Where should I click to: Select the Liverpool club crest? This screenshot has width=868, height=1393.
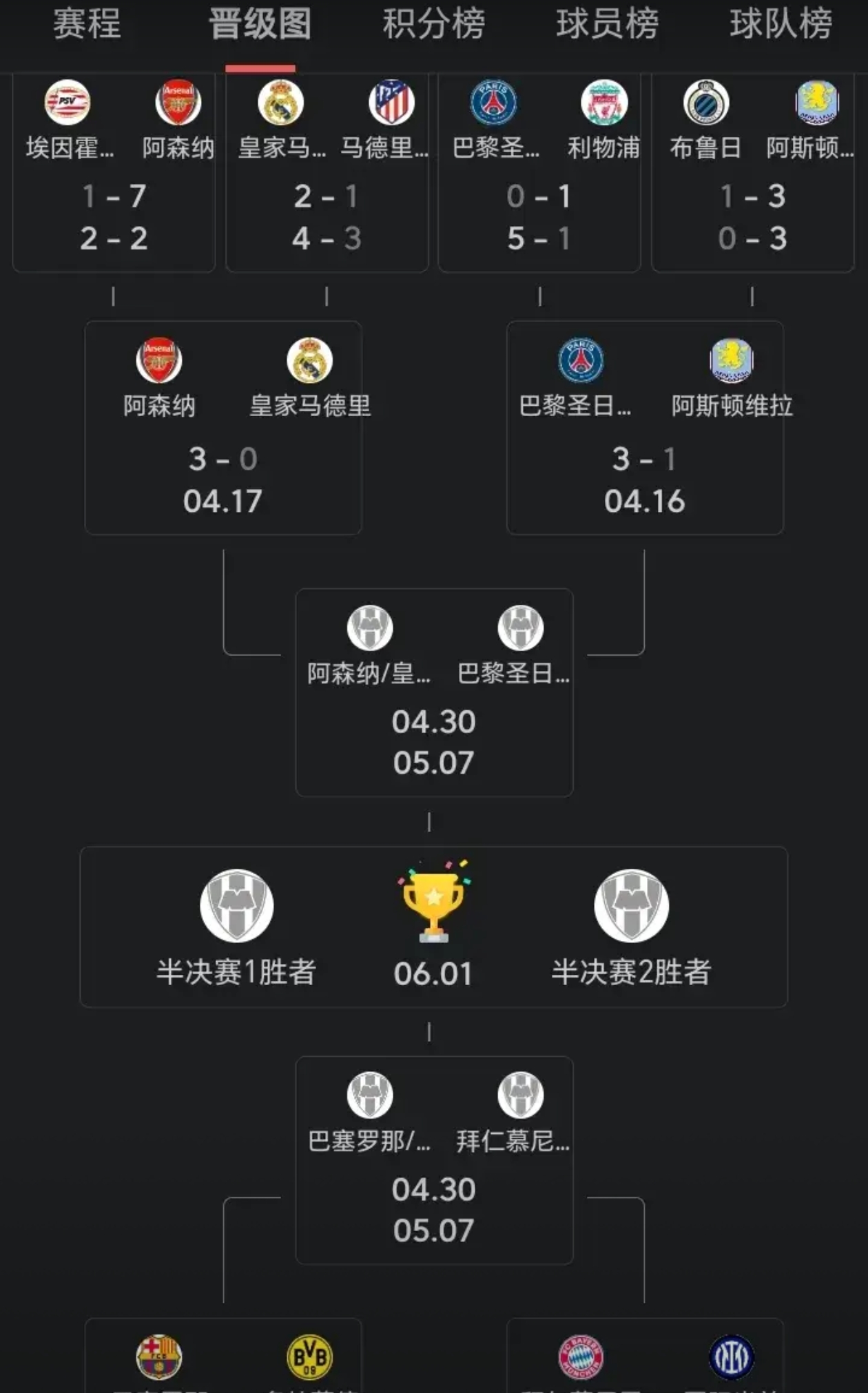pyautogui.click(x=603, y=102)
